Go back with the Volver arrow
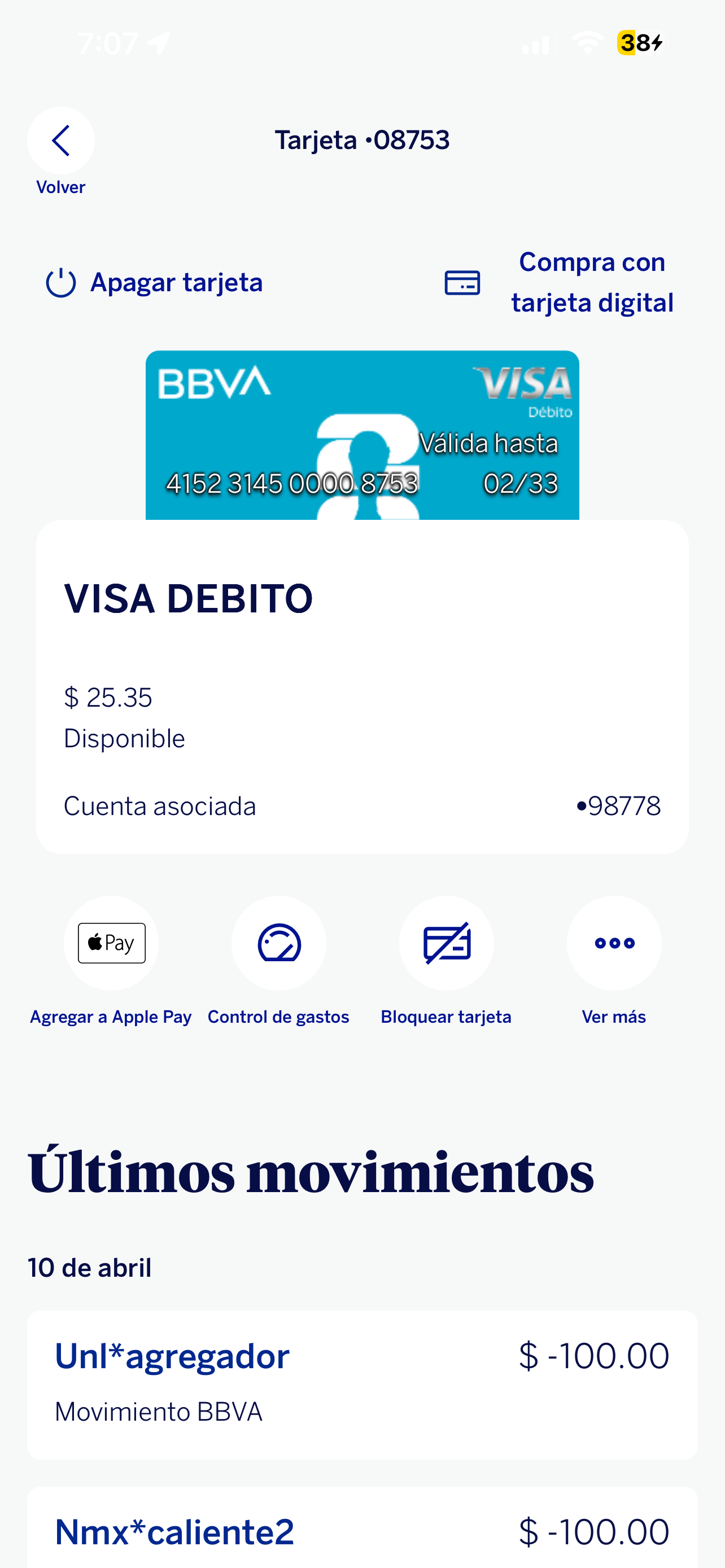 (61, 141)
